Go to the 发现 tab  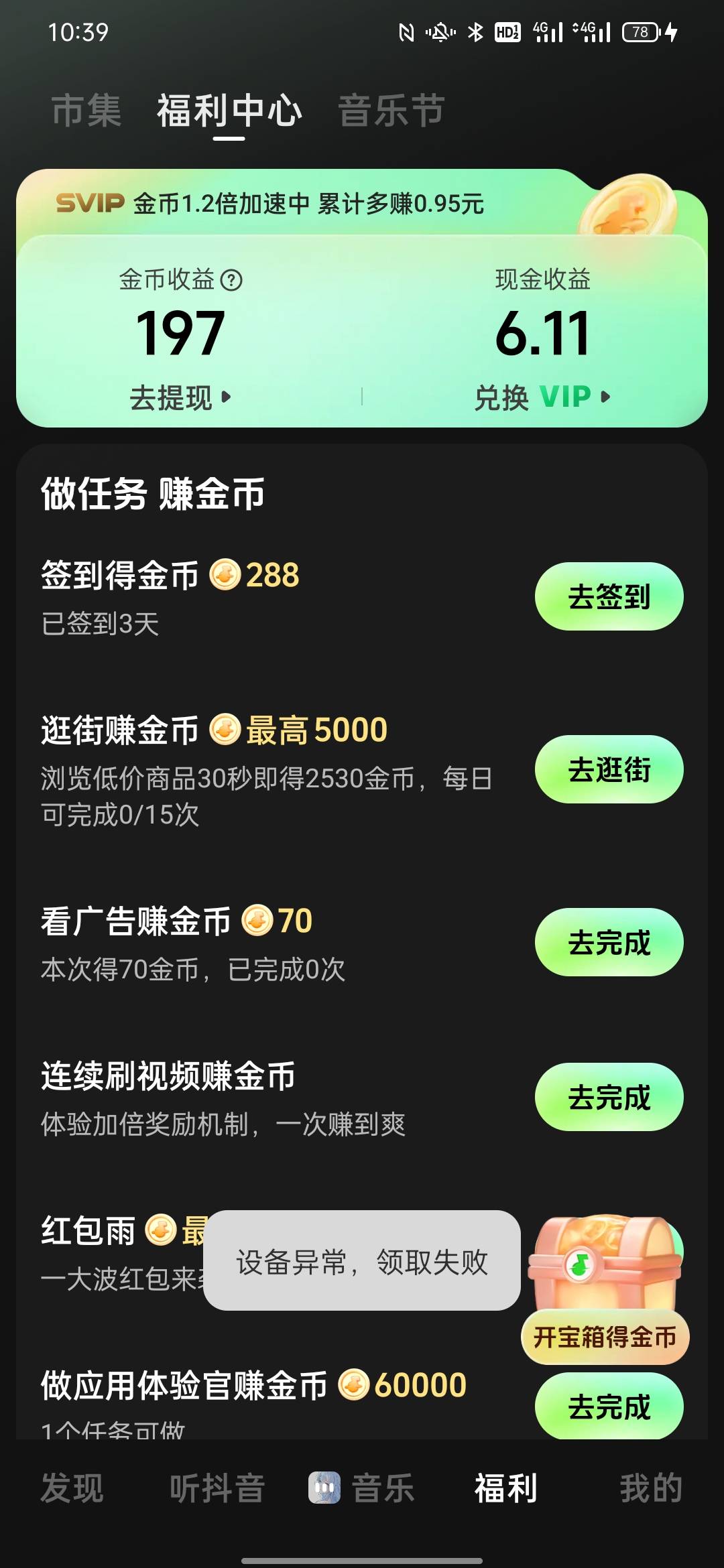point(72,1488)
